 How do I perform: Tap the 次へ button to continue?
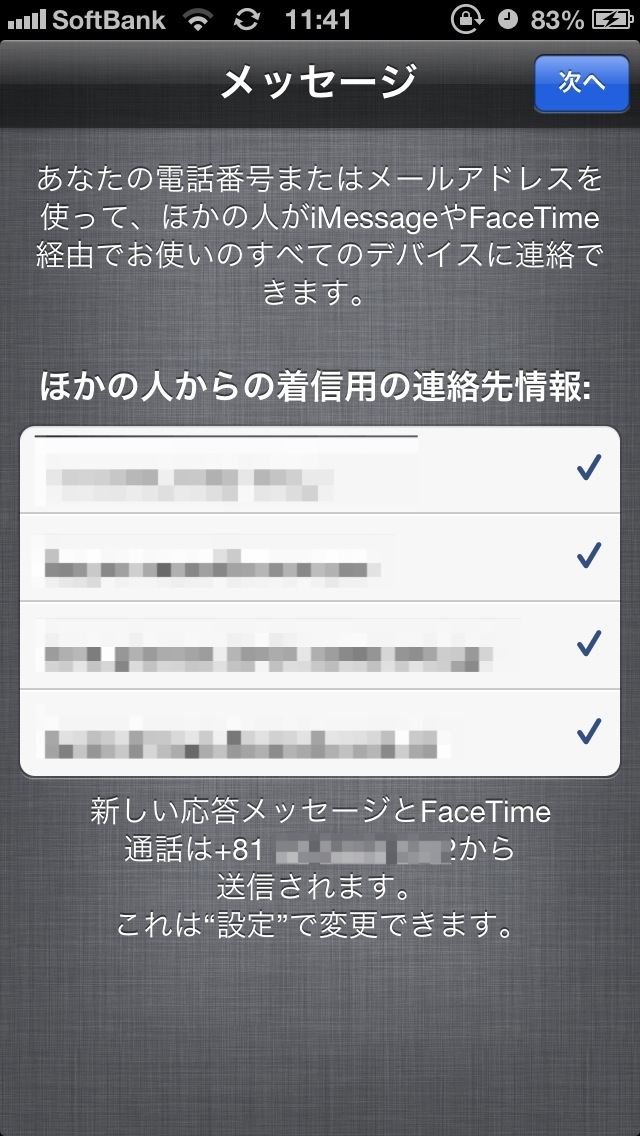(x=581, y=83)
